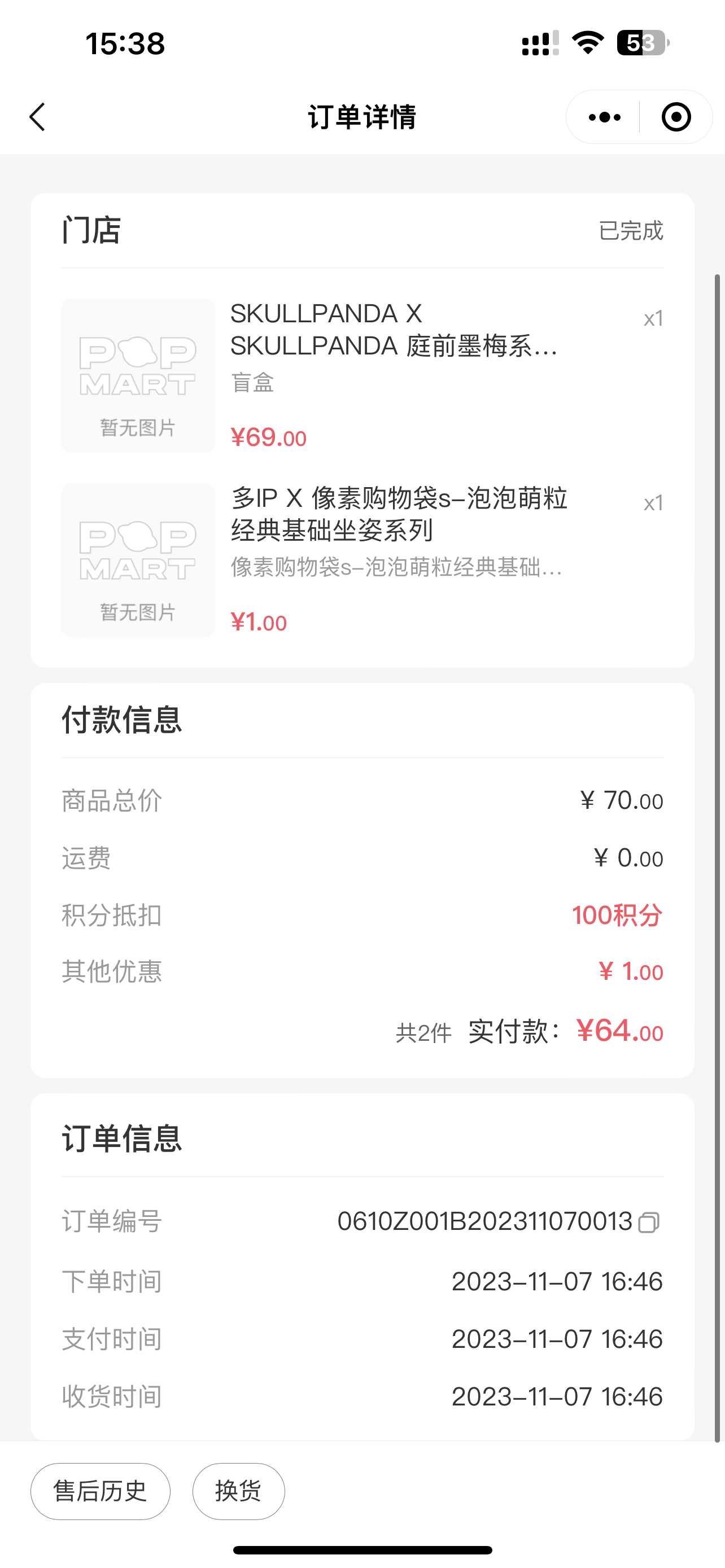This screenshot has height=1568, width=725.
Task: Close the mini program with the circle button
Action: (676, 117)
